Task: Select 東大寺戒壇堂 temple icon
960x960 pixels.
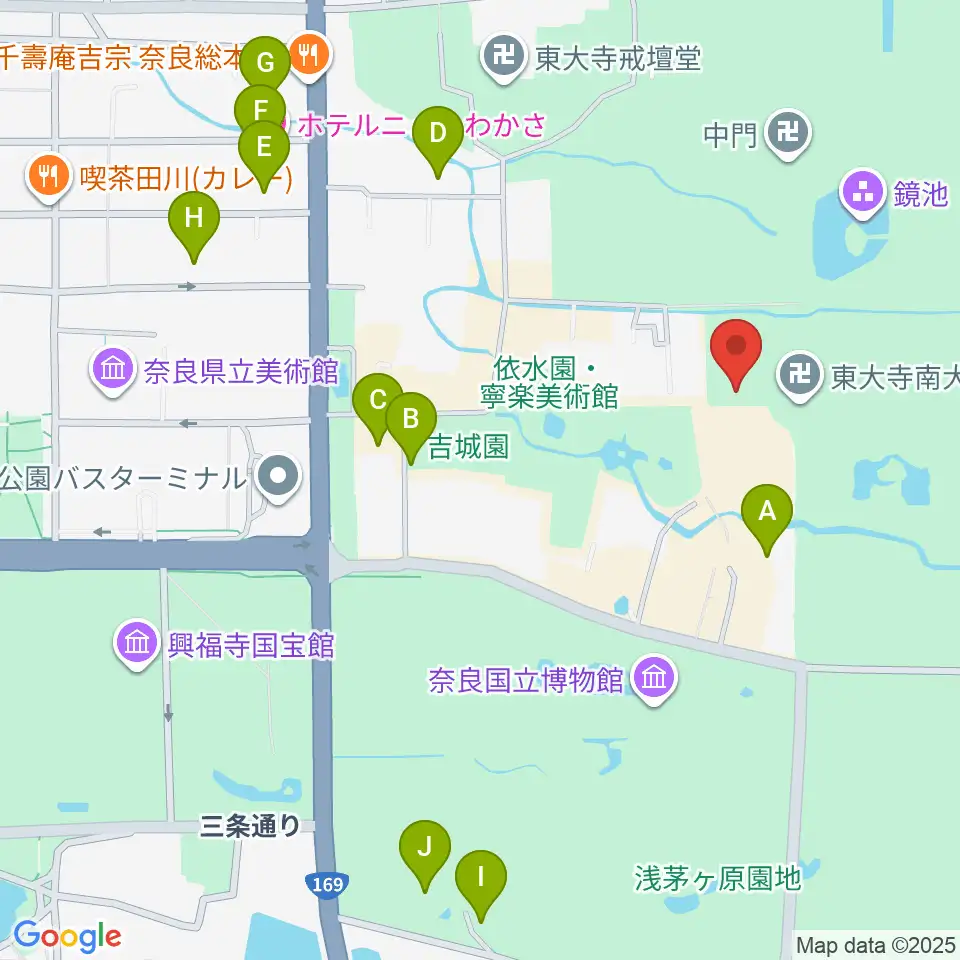Action: (504, 57)
